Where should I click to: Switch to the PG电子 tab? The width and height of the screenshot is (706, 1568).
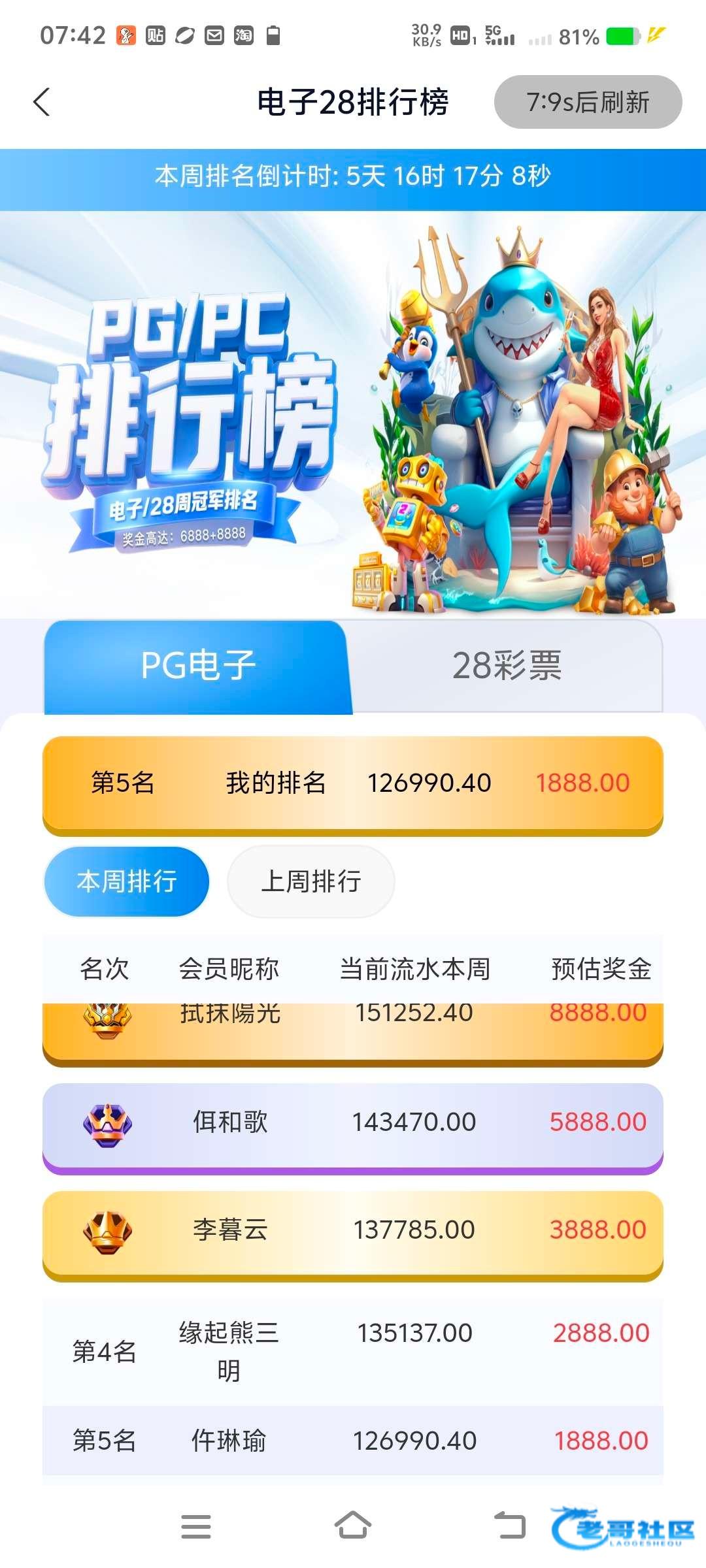click(197, 666)
